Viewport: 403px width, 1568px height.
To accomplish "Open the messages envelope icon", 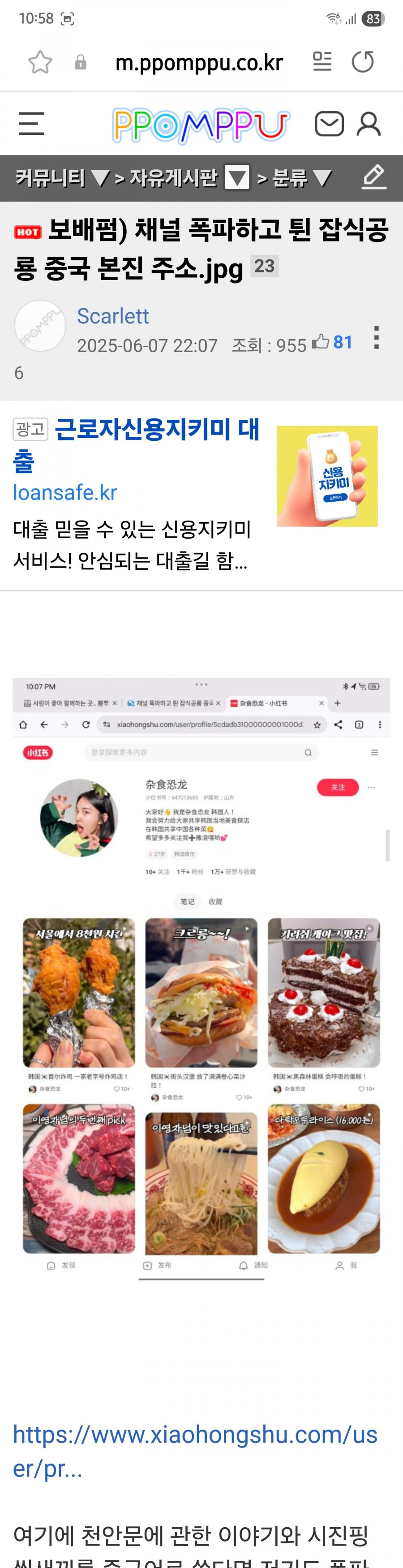I will 329,124.
